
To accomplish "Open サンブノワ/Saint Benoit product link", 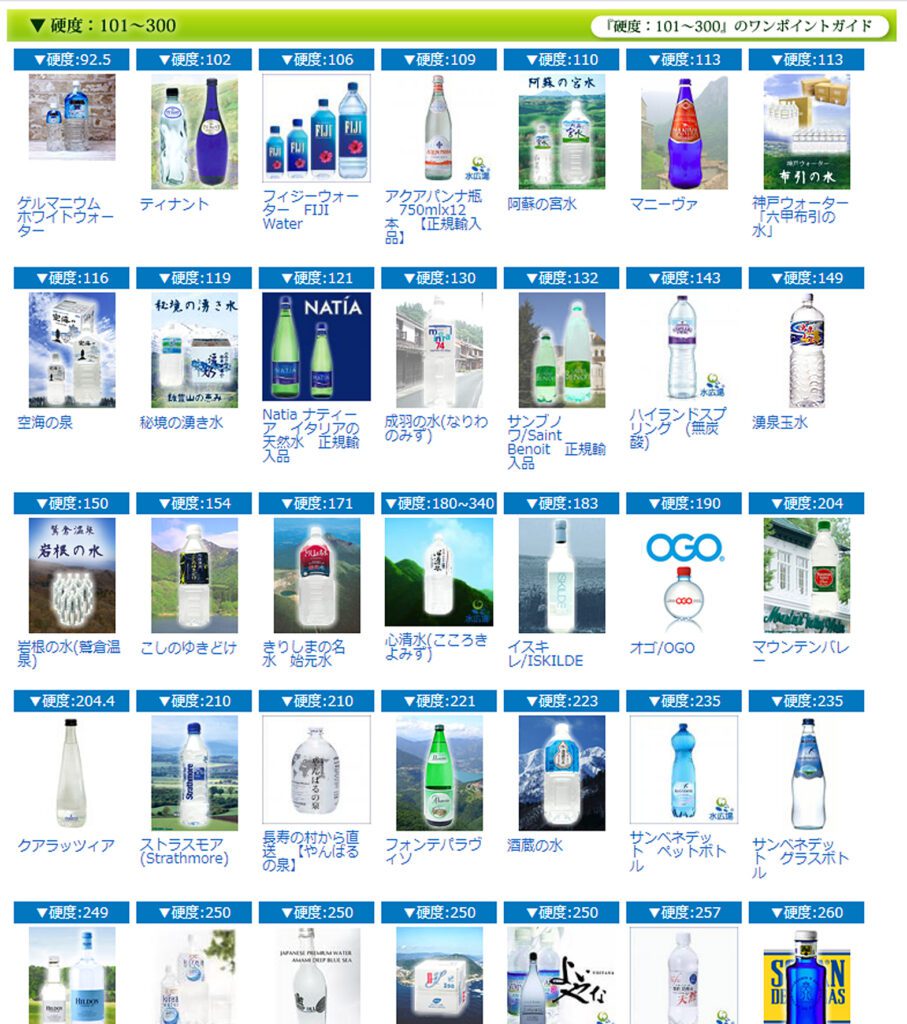I will pyautogui.click(x=555, y=442).
